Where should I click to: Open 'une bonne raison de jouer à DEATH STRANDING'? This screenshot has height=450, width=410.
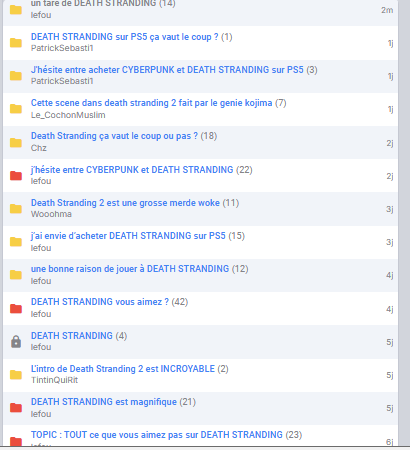click(130, 269)
